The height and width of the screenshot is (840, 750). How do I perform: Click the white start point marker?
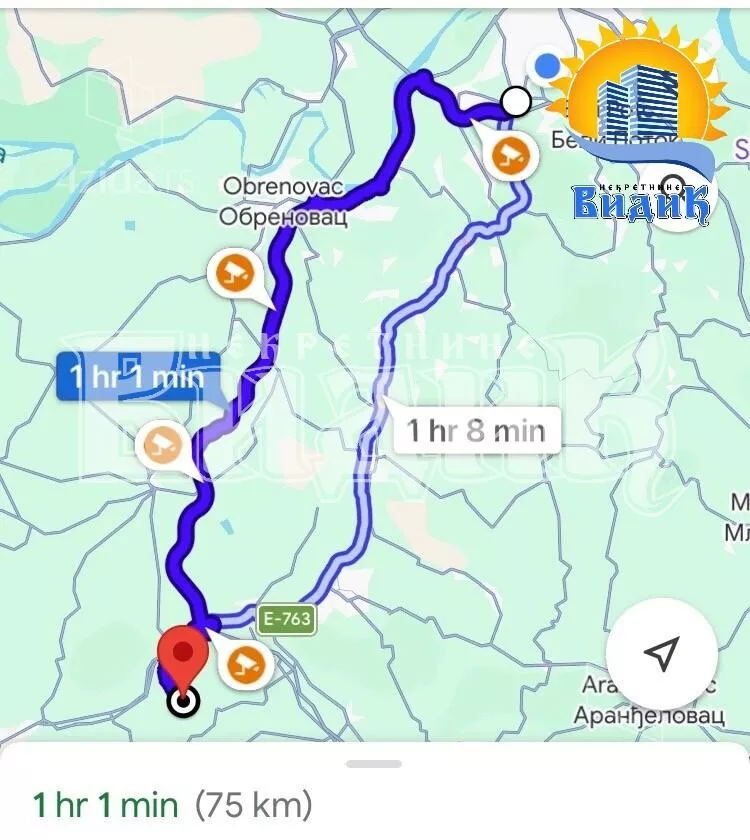click(x=513, y=100)
